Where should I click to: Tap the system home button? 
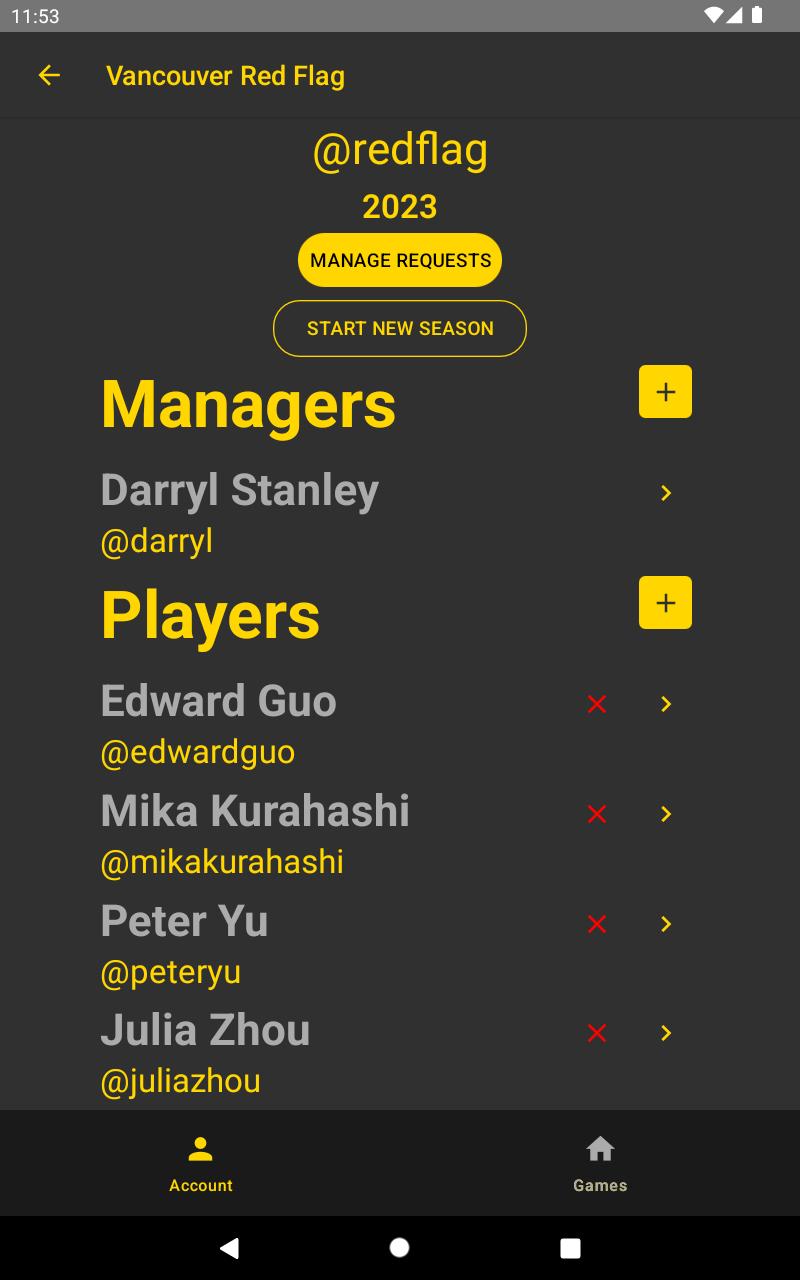(399, 1247)
